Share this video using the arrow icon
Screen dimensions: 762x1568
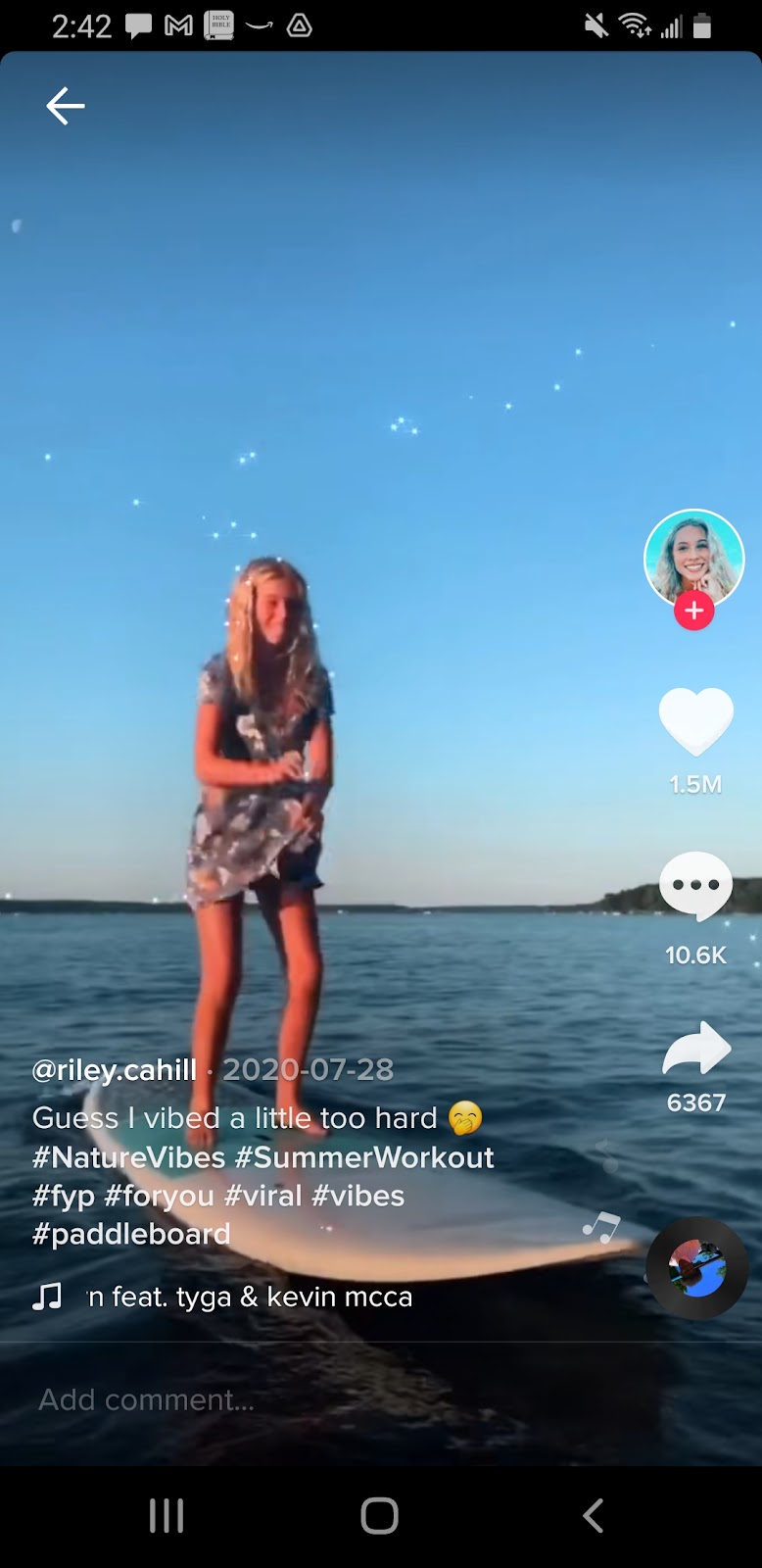coord(695,1049)
